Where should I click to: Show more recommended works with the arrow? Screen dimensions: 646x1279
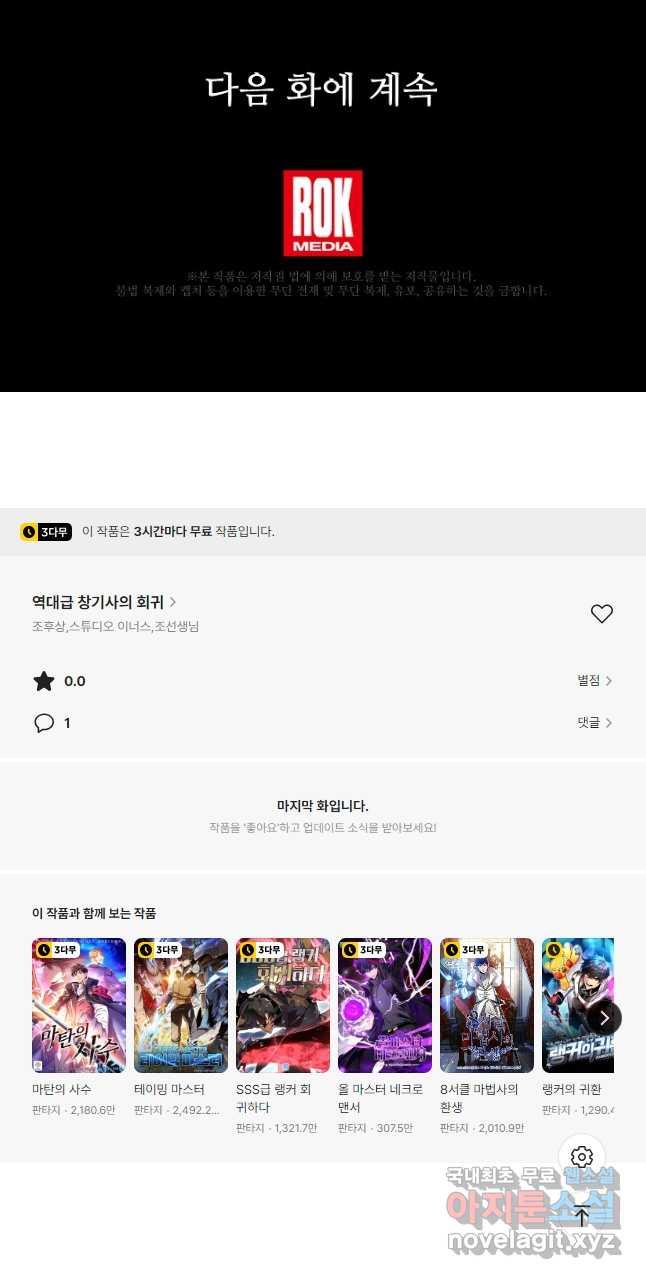point(604,1018)
